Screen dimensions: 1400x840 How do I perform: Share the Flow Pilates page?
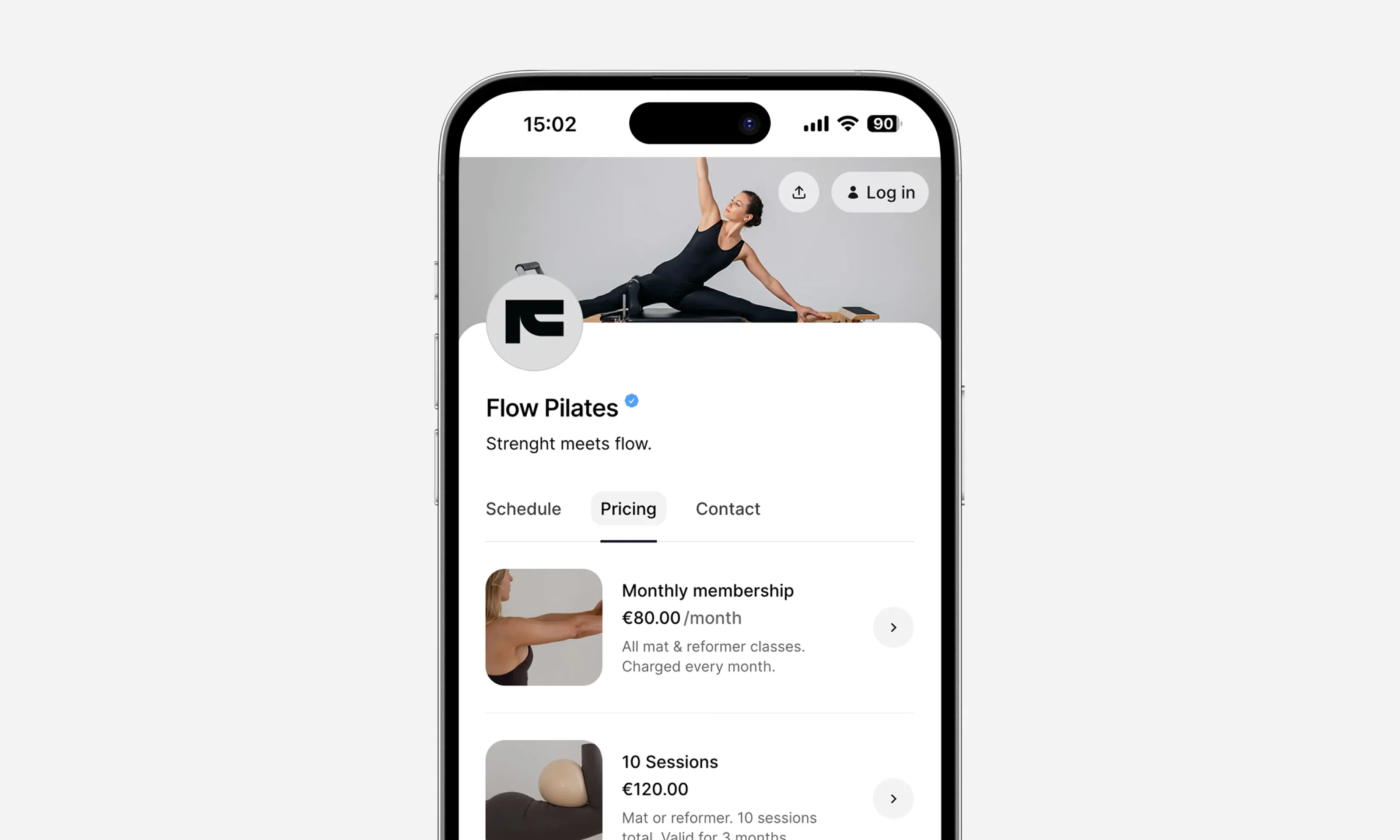(798, 192)
